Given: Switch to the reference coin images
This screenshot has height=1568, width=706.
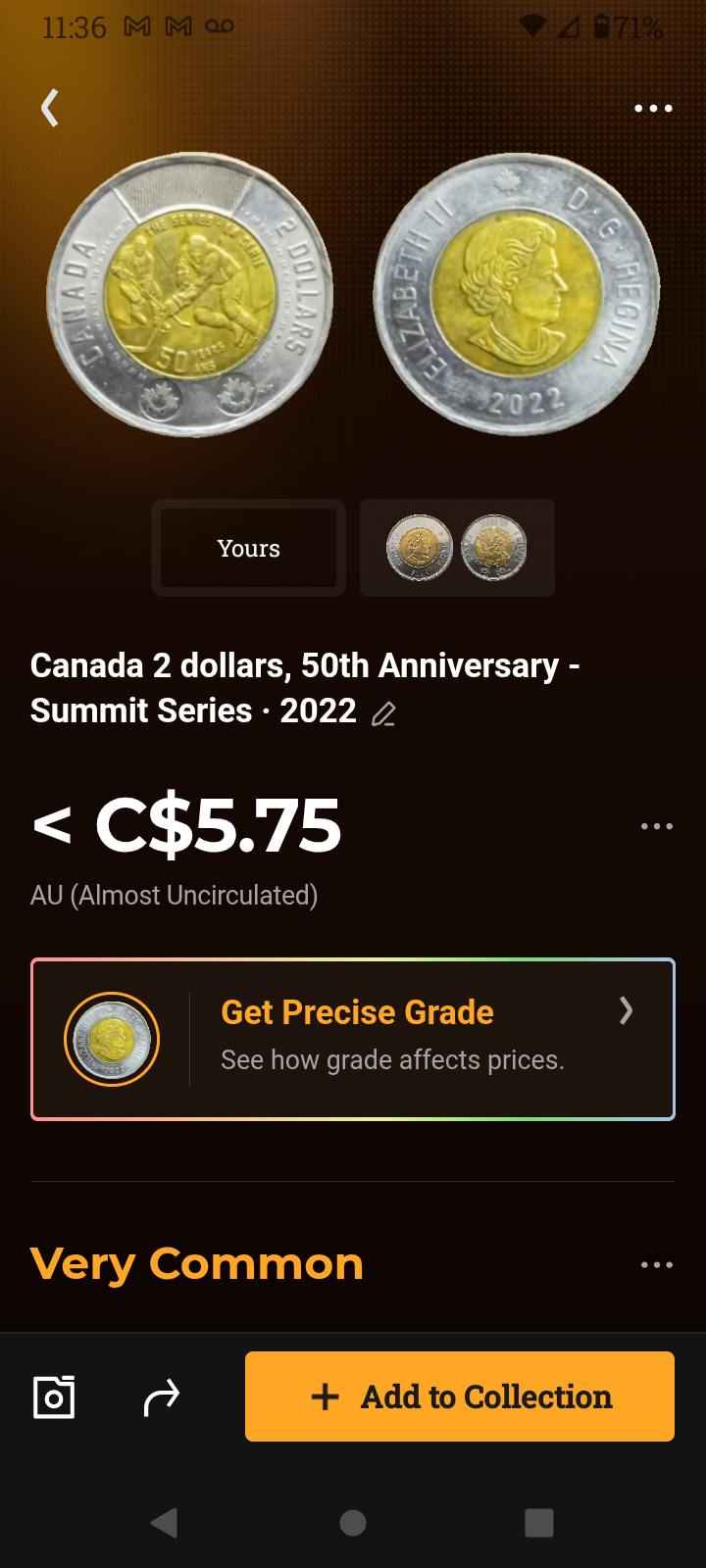Looking at the screenshot, I should [457, 548].
